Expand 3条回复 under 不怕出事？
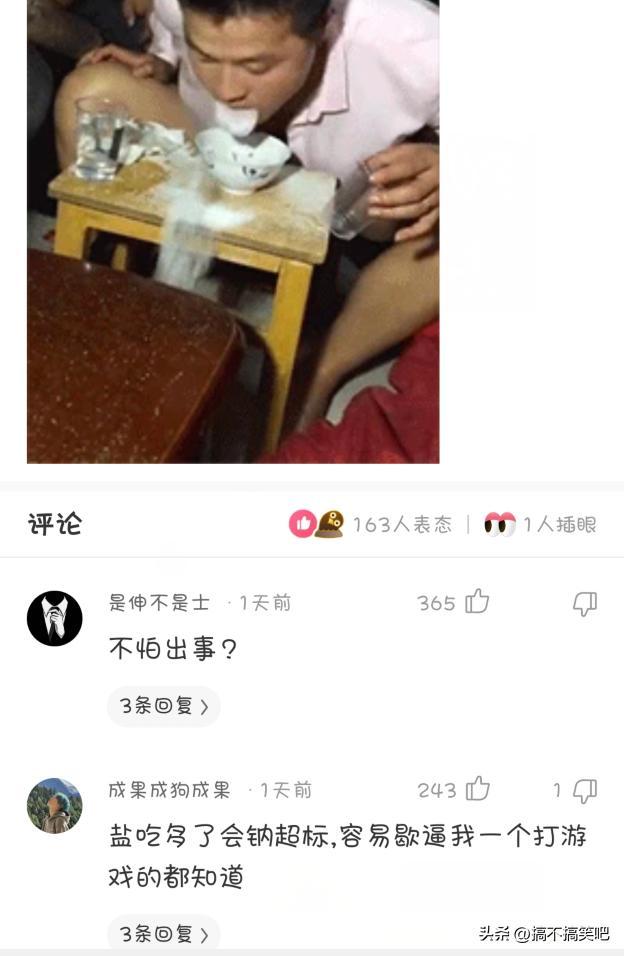 tap(164, 706)
